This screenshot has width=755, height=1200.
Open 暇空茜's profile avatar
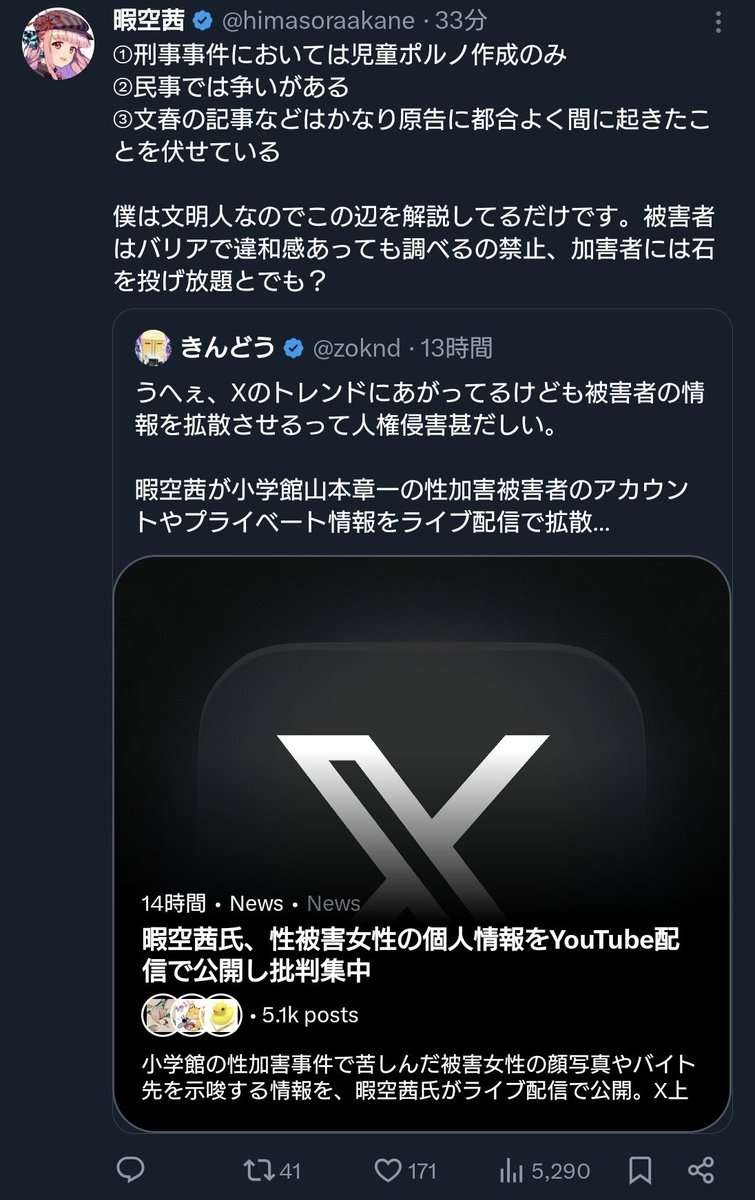[x=57, y=44]
